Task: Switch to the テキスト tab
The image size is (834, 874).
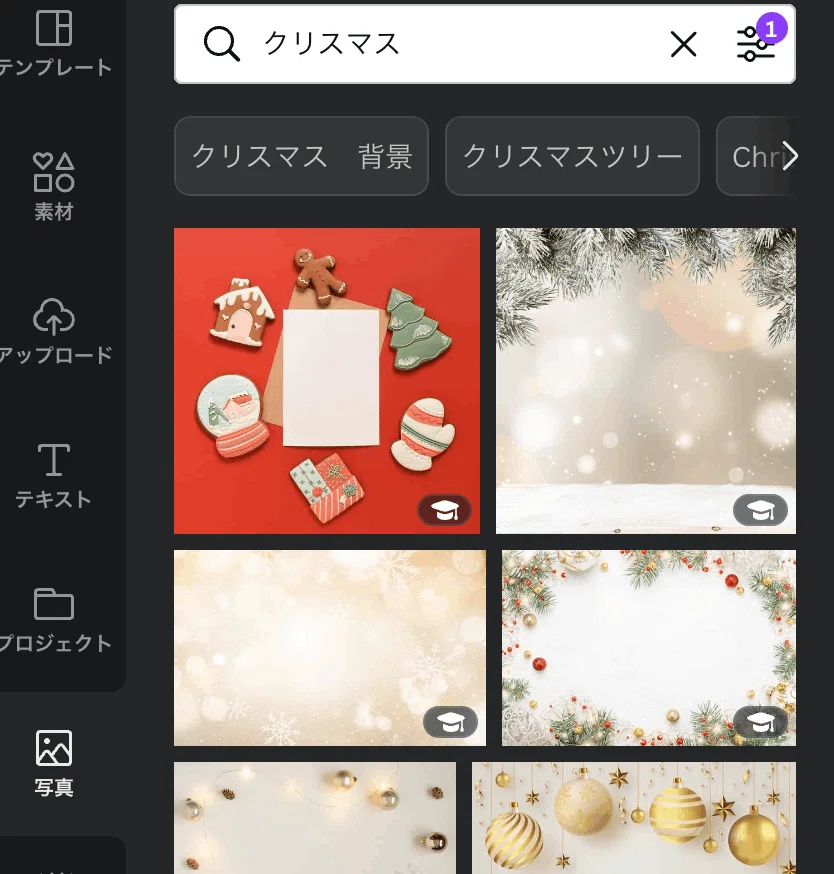Action: [54, 476]
